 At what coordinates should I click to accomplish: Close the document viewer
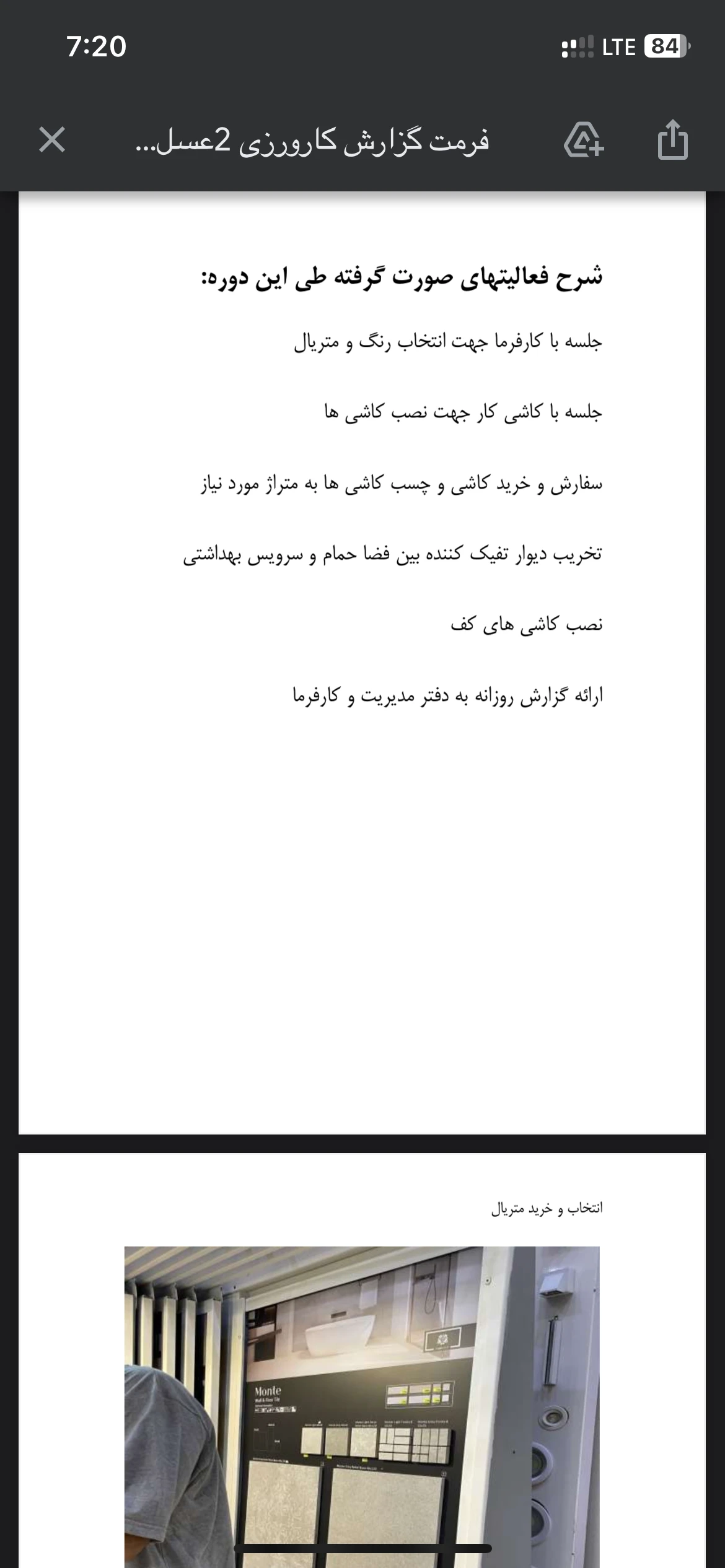(x=52, y=140)
